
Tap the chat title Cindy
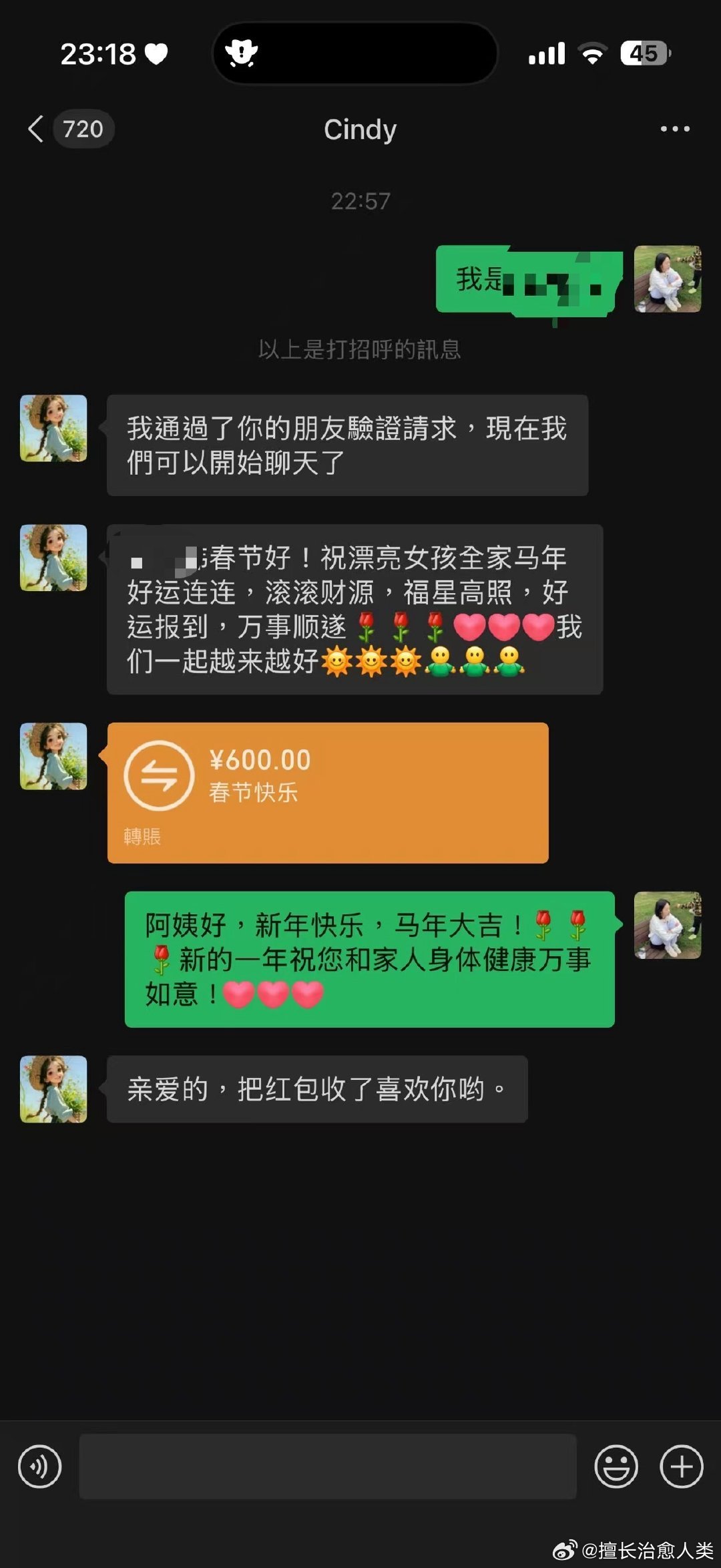point(360,128)
